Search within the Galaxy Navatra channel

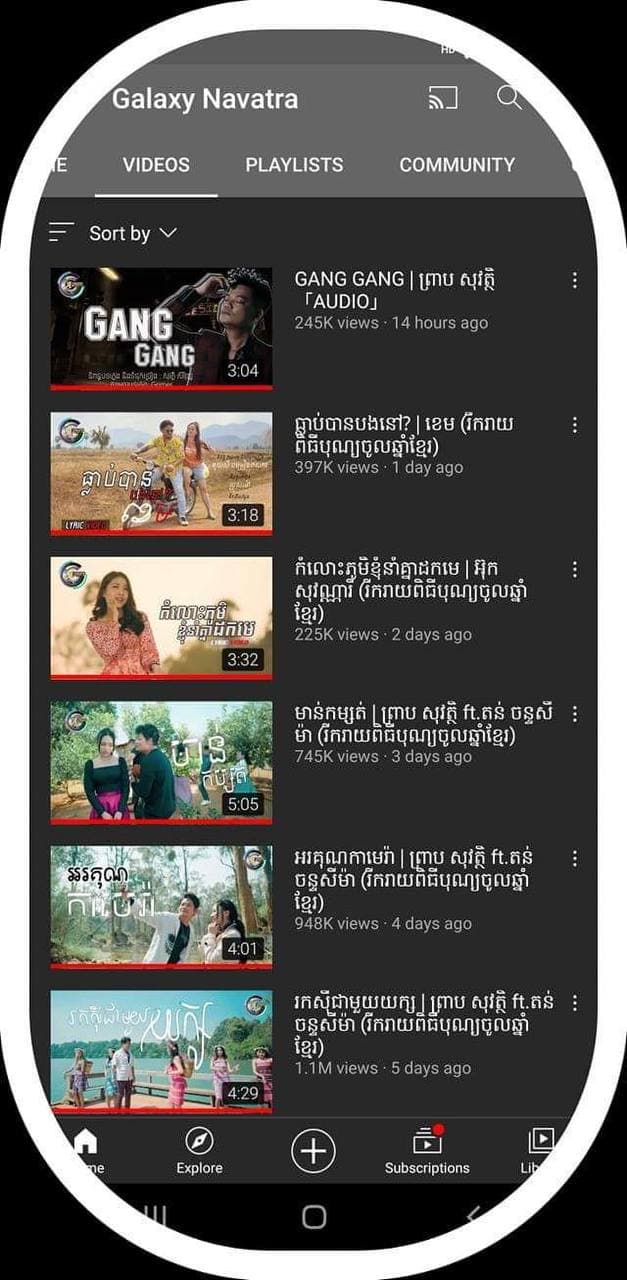click(509, 98)
